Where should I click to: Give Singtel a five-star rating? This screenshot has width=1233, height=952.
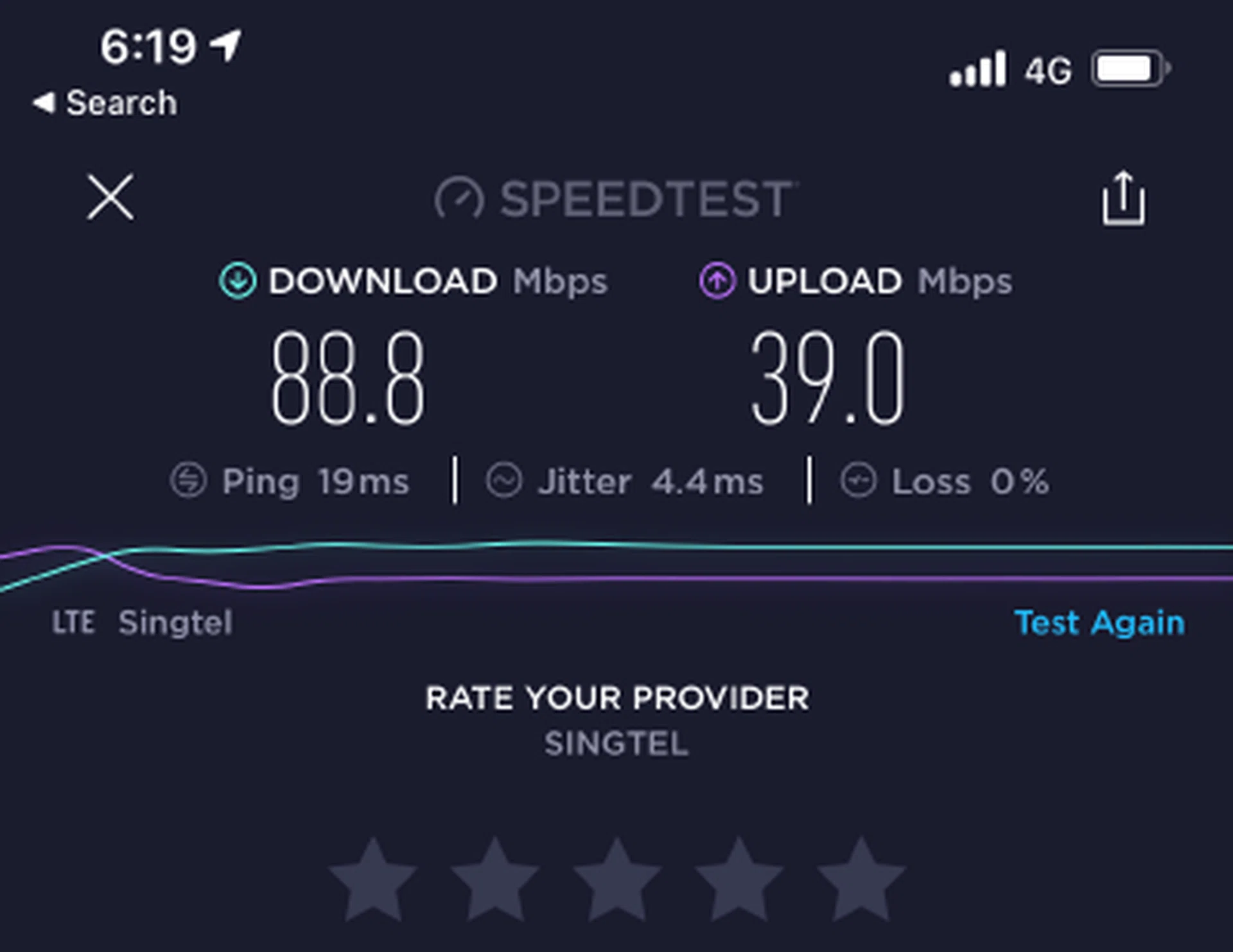tap(861, 880)
